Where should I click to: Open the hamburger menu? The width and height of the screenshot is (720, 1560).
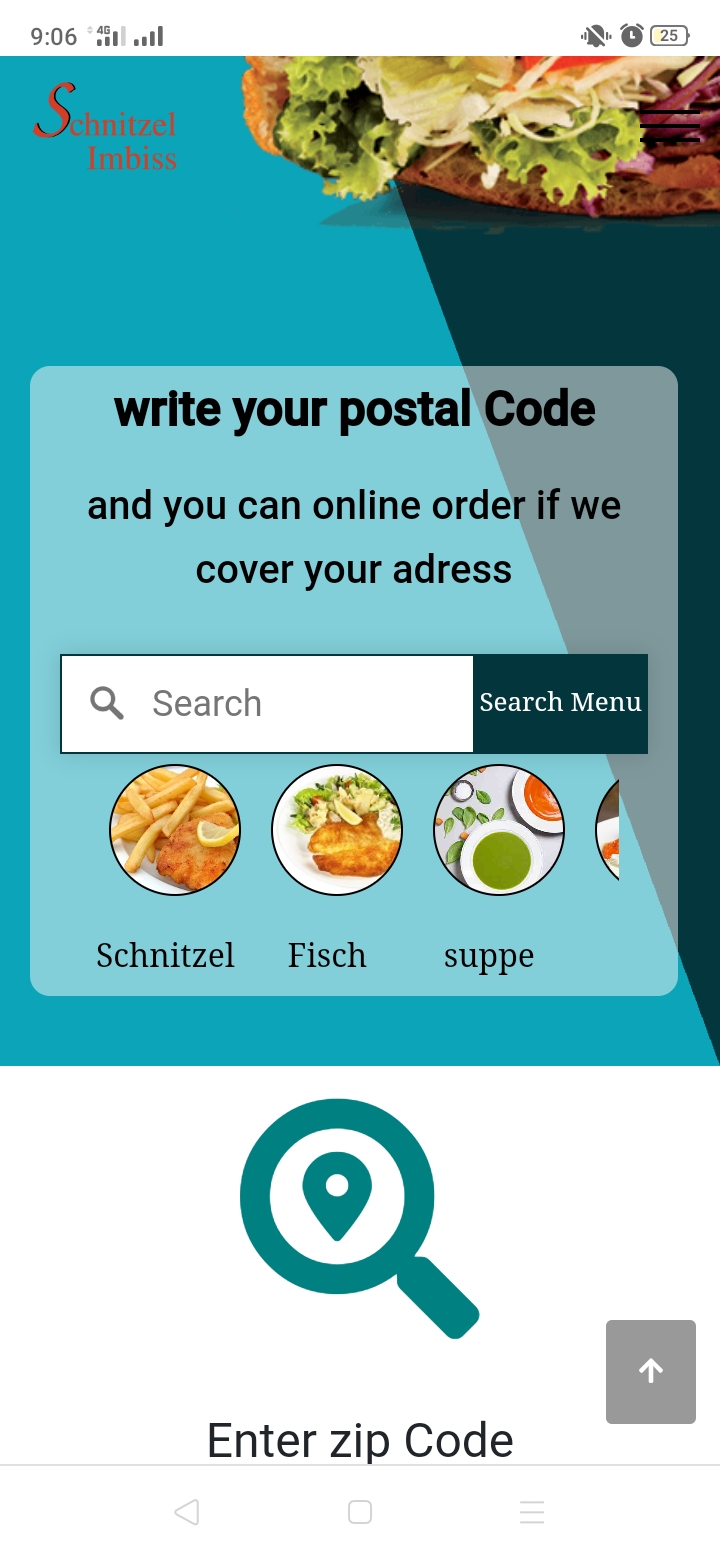tap(669, 126)
